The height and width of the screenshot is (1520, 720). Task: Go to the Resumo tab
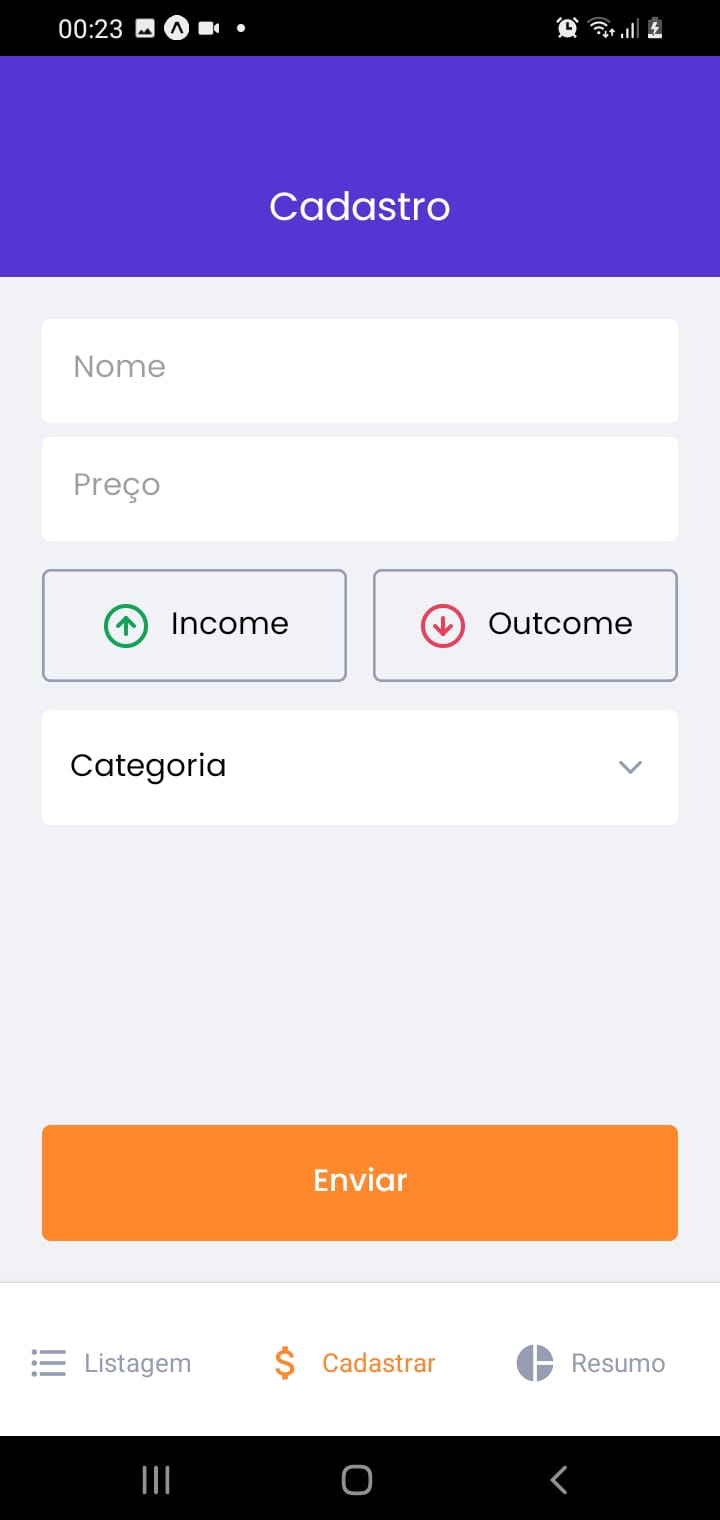[591, 1362]
